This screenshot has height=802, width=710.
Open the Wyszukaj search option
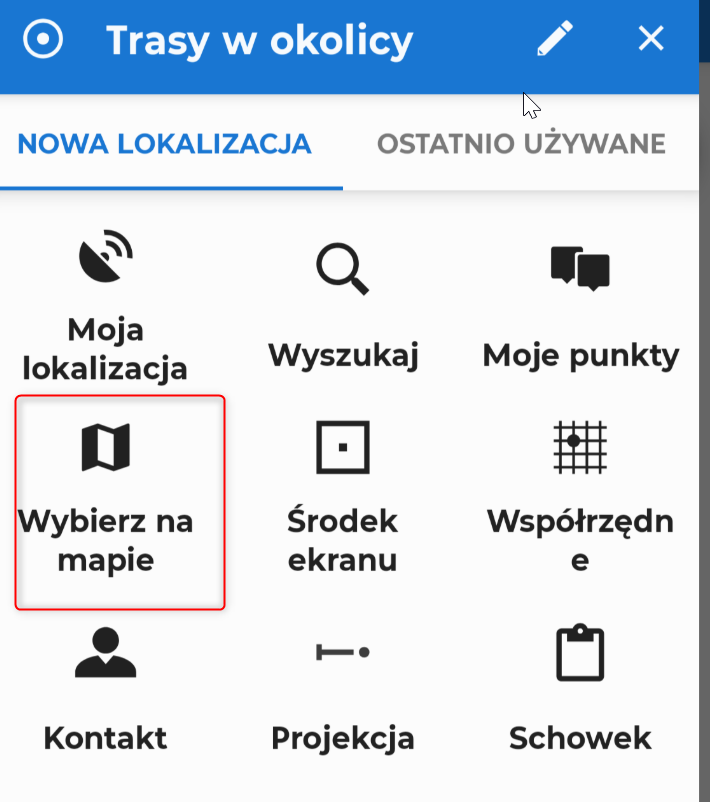pos(343,306)
